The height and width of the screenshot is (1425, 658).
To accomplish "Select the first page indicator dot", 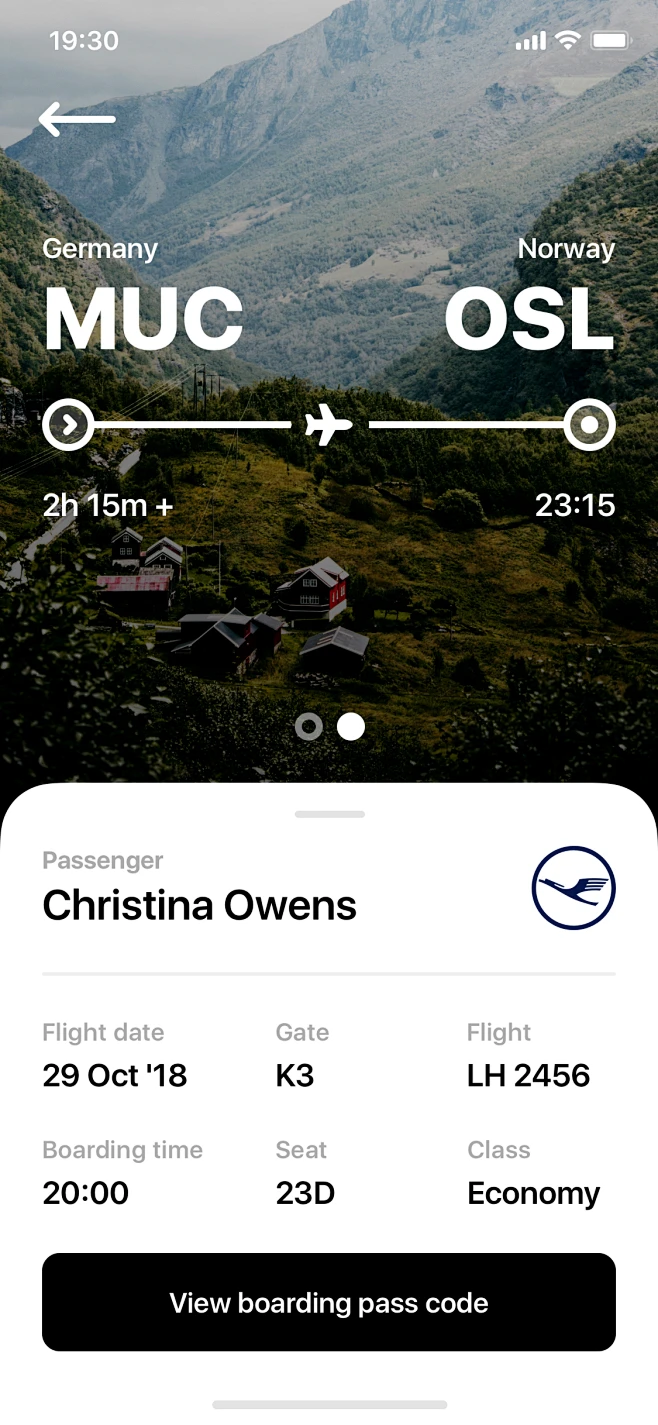I will tap(309, 727).
